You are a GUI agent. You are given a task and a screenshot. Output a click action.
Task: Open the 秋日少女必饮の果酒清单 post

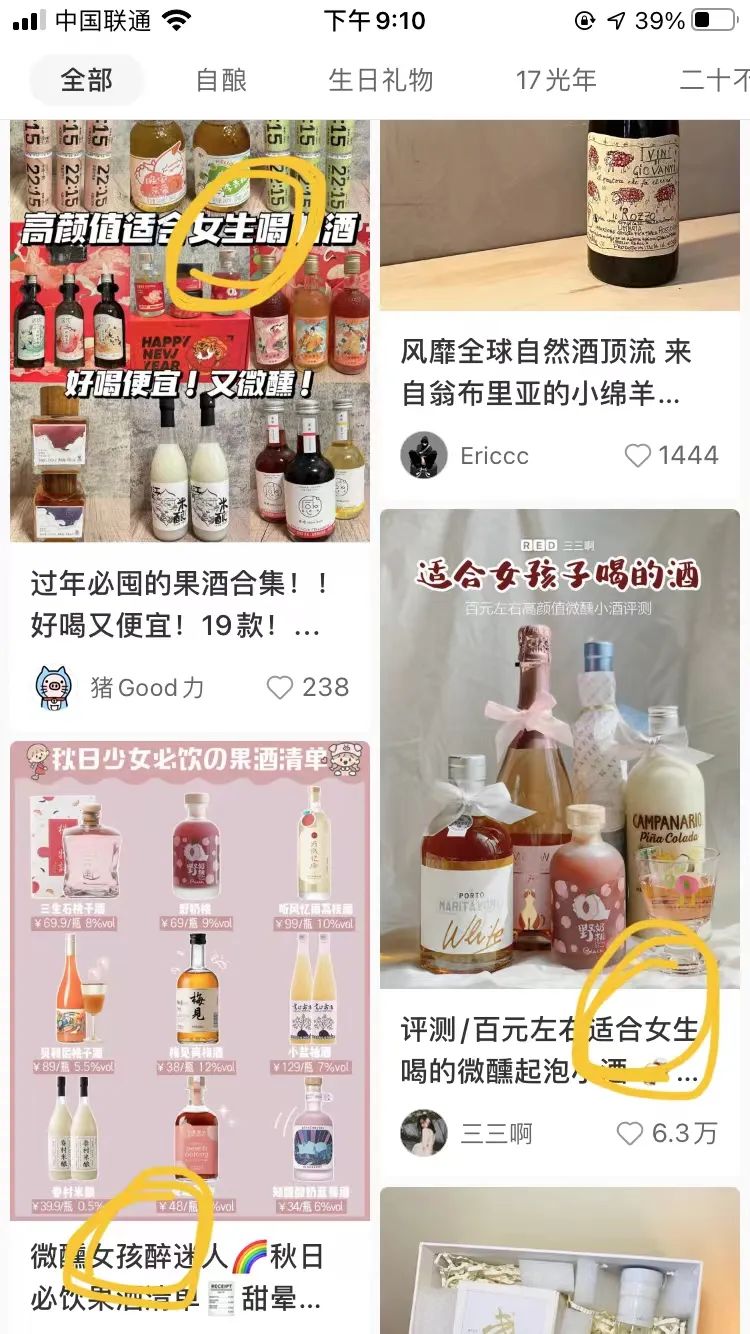pos(189,980)
